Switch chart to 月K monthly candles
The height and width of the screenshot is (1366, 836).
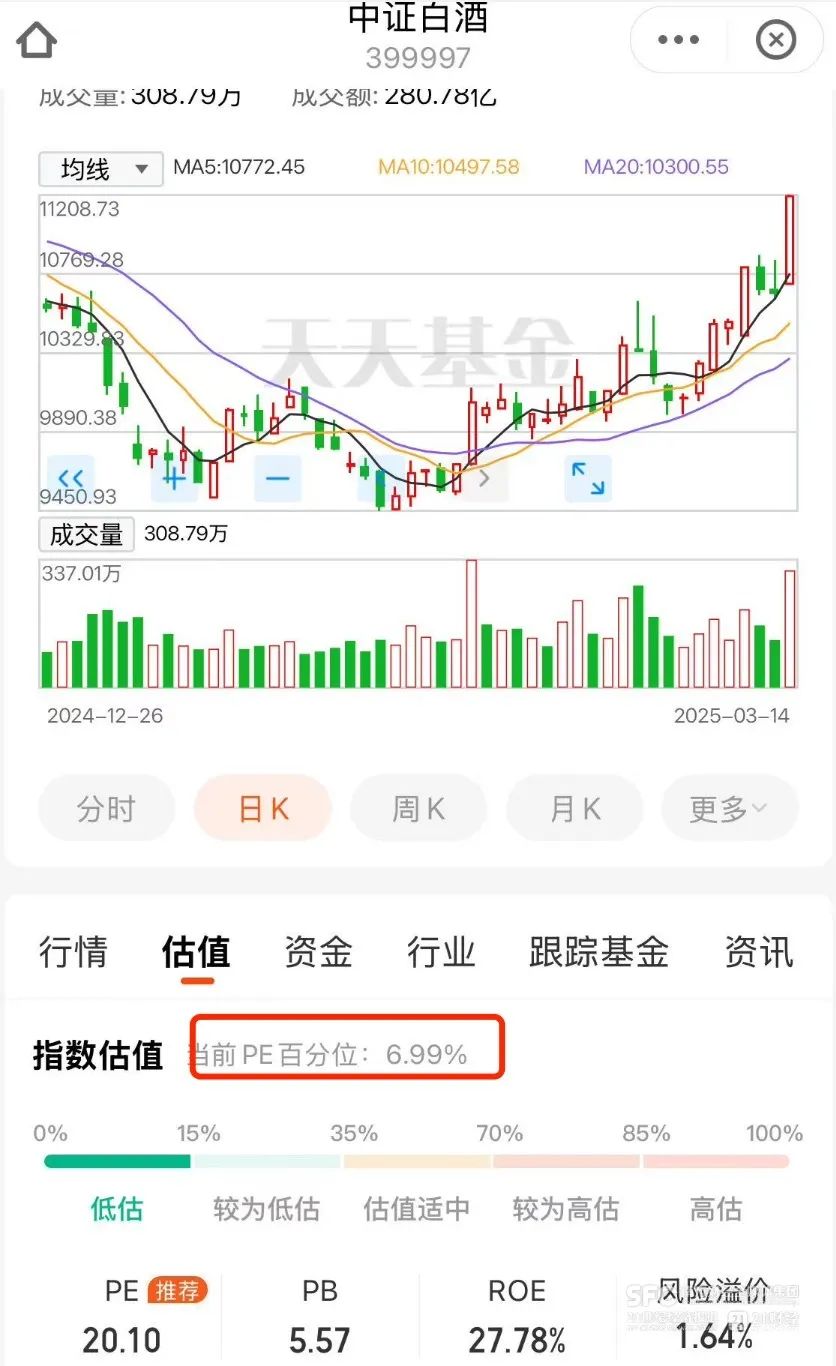click(574, 808)
